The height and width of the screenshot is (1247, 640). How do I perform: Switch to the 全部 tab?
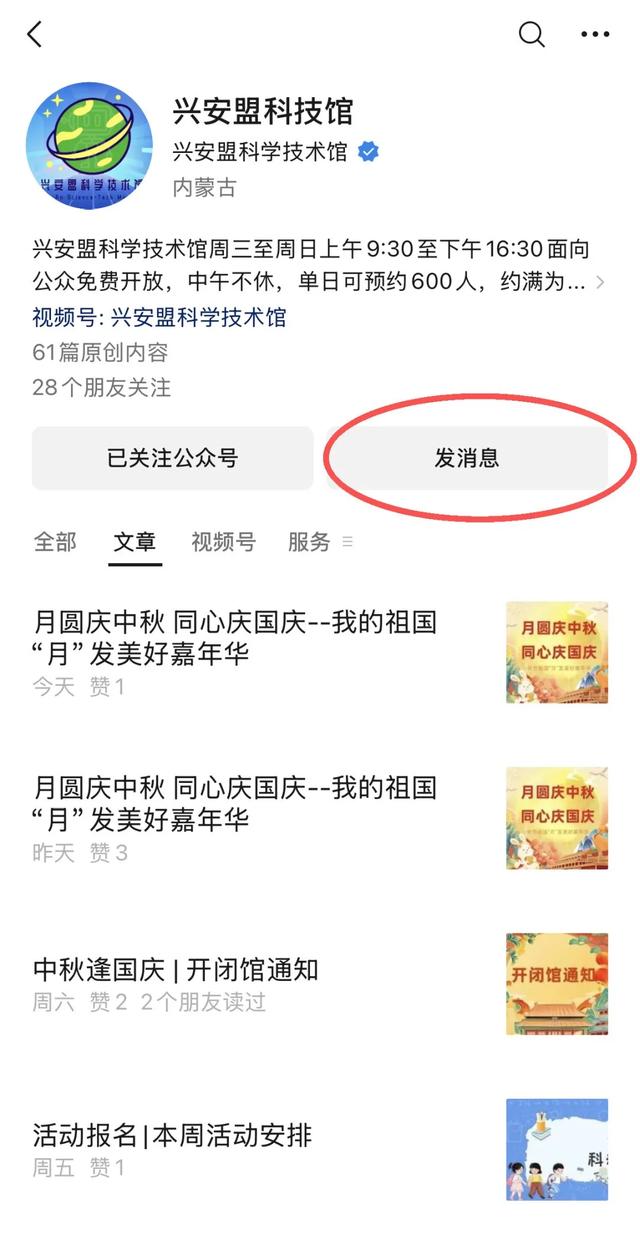55,542
